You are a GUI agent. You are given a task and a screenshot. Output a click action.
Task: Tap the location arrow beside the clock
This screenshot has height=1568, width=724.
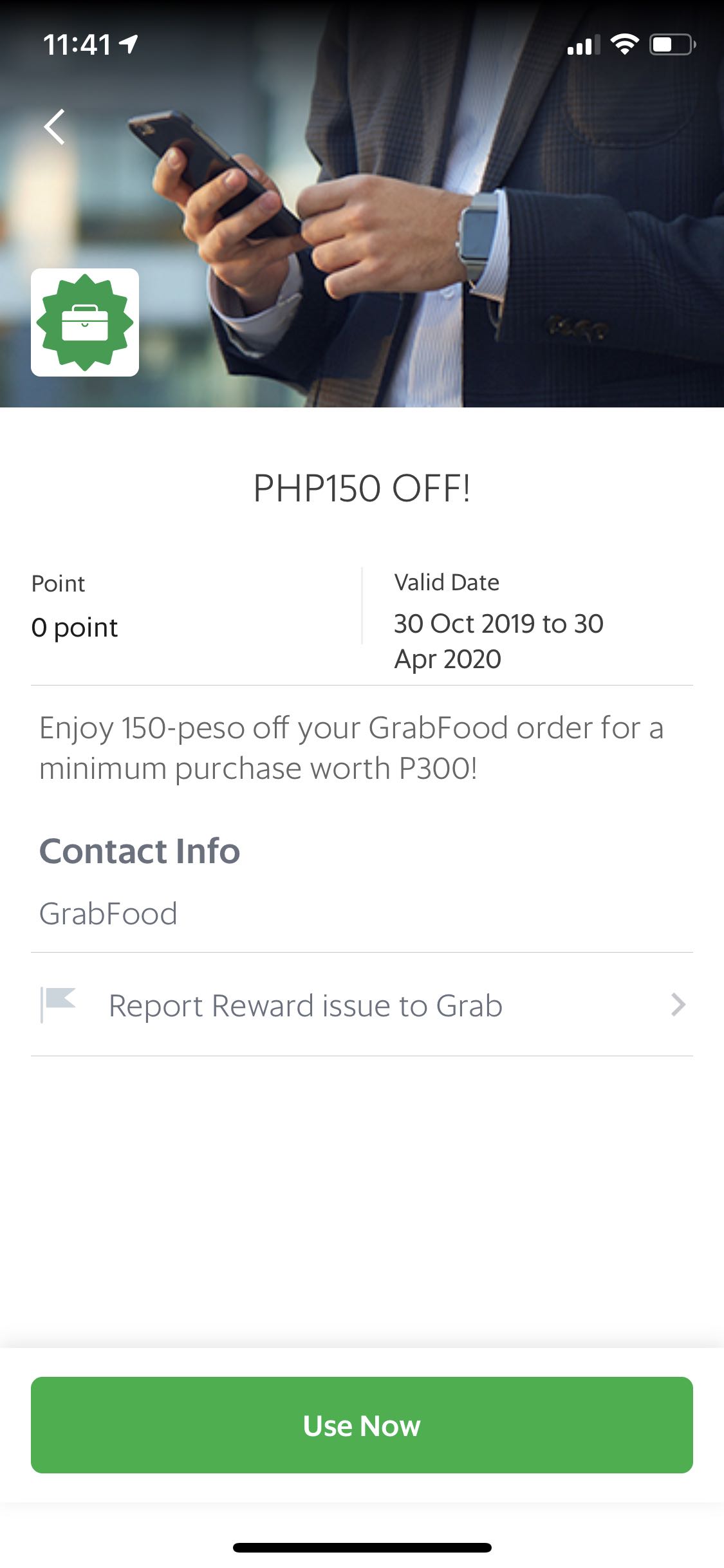(x=126, y=42)
